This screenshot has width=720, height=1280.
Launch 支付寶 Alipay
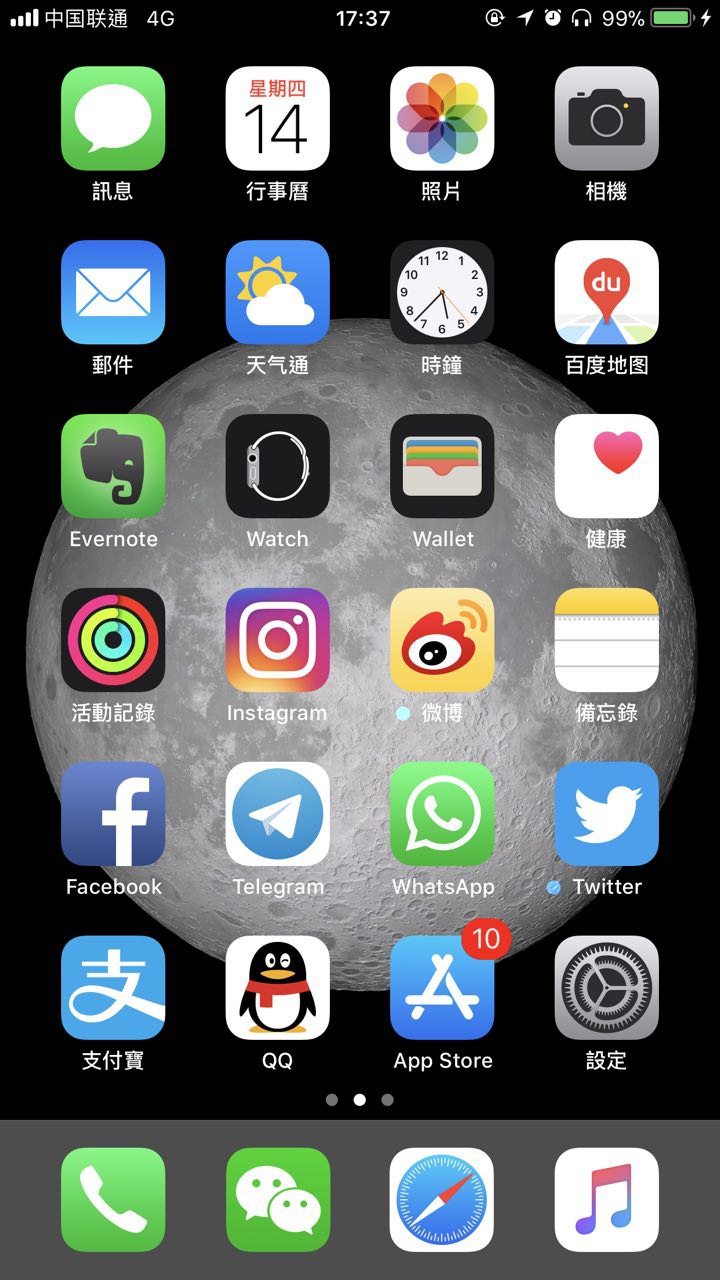113,988
